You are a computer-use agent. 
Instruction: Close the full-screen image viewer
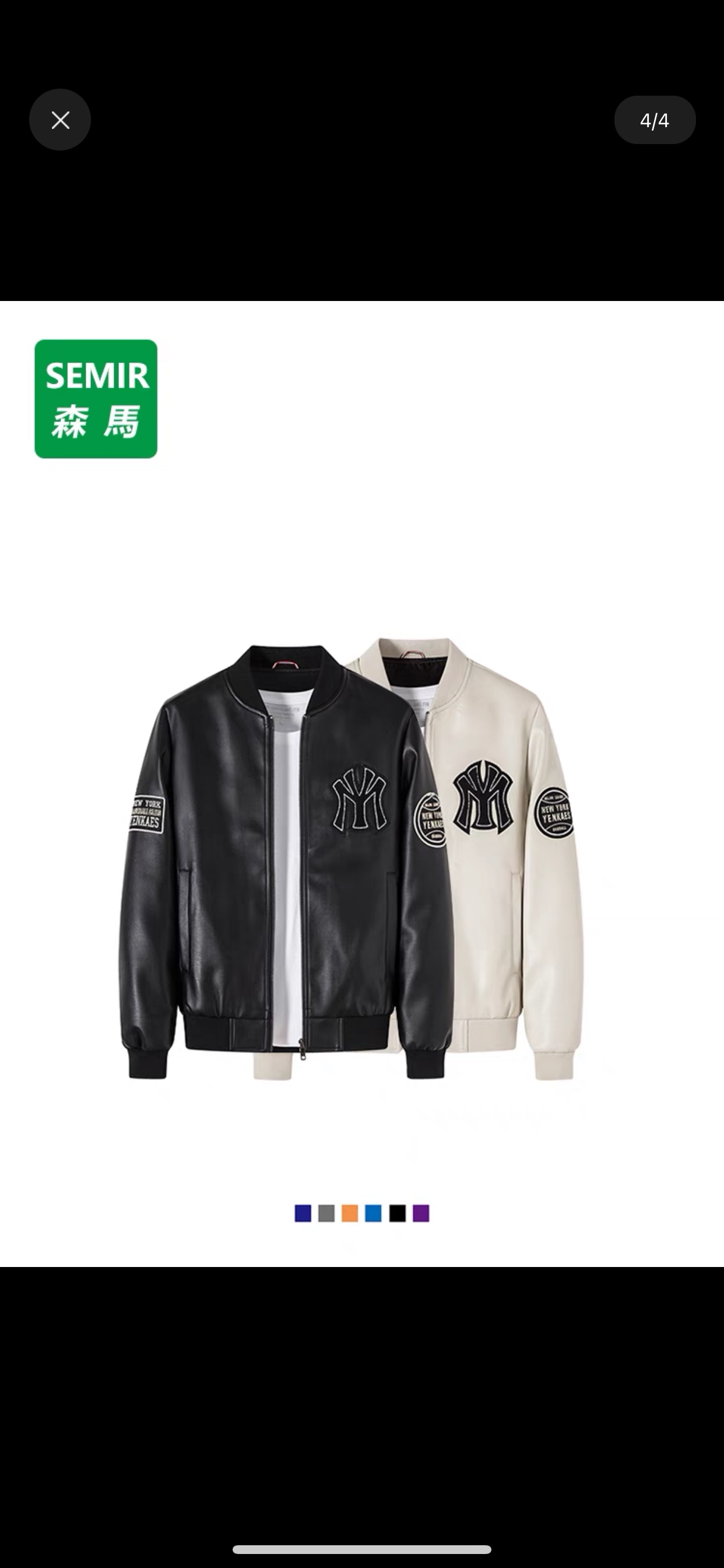pyautogui.click(x=60, y=120)
